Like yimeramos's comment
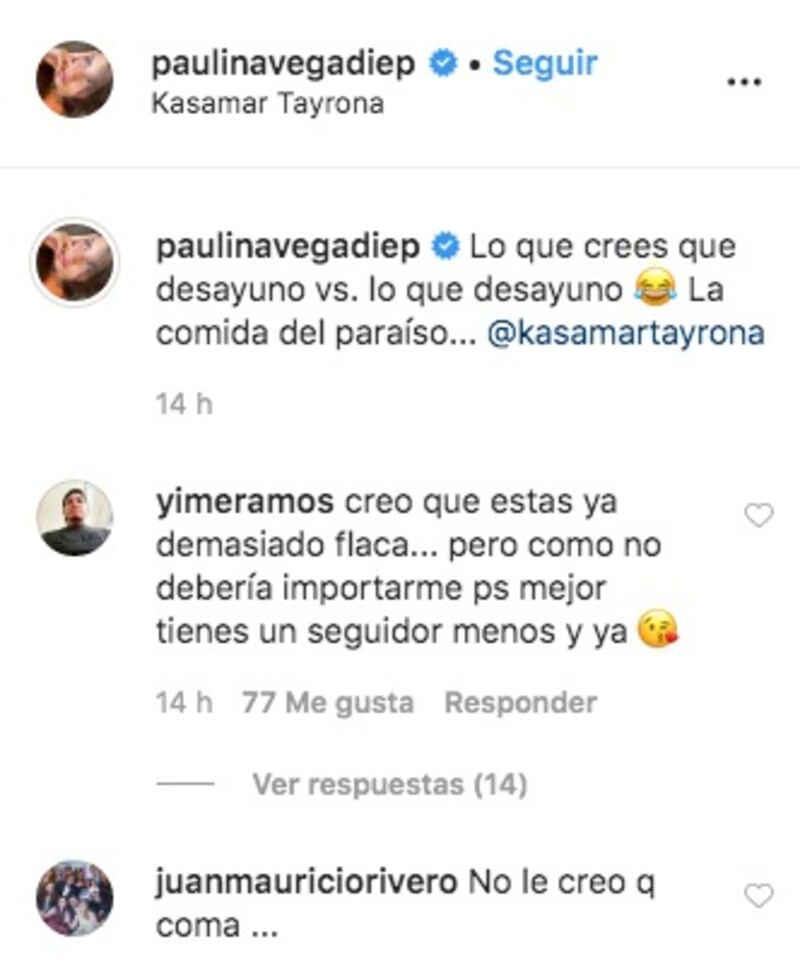The height and width of the screenshot is (980, 800). click(760, 515)
